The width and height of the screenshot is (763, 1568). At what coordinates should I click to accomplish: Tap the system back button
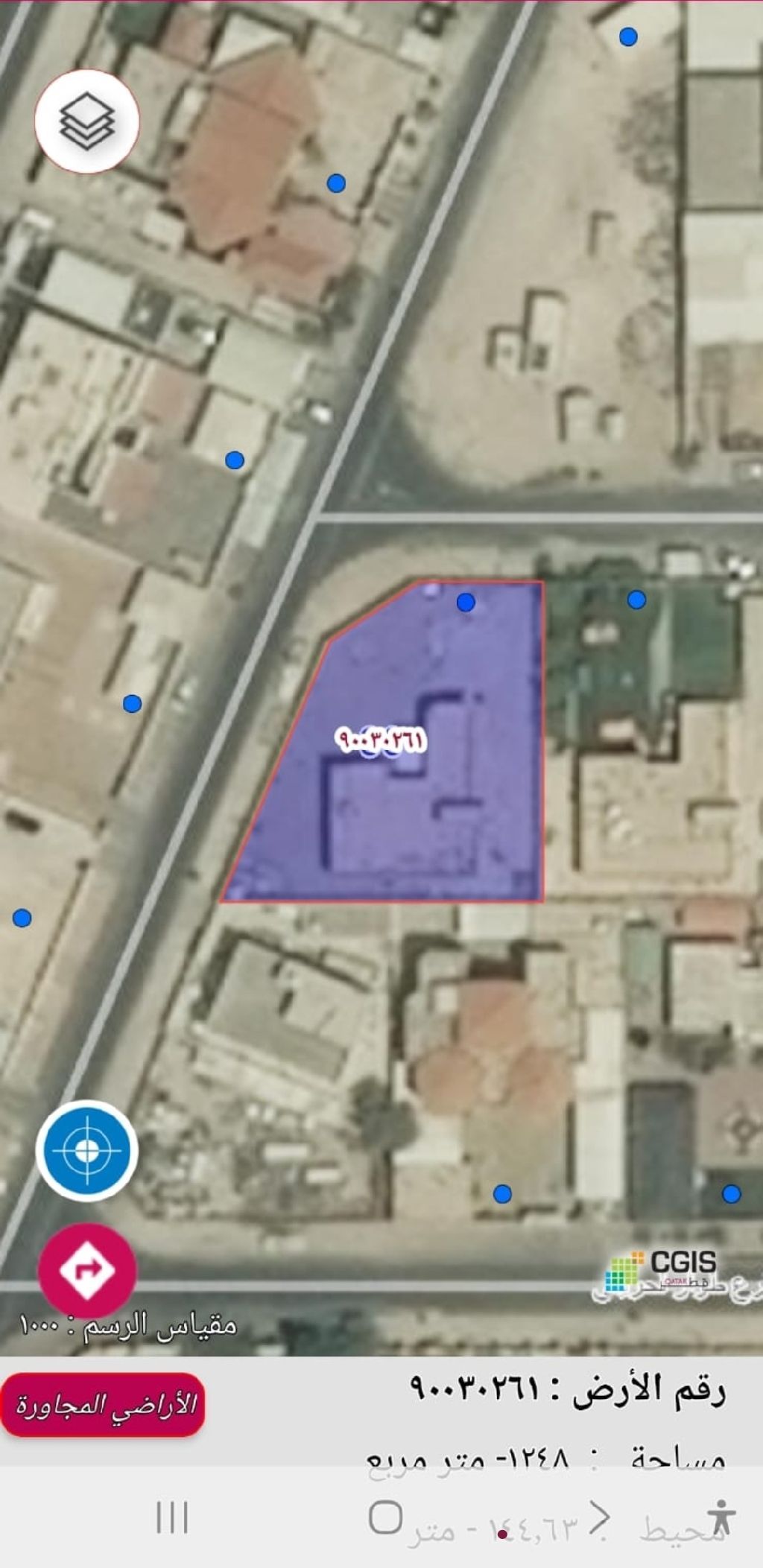pos(600,1517)
